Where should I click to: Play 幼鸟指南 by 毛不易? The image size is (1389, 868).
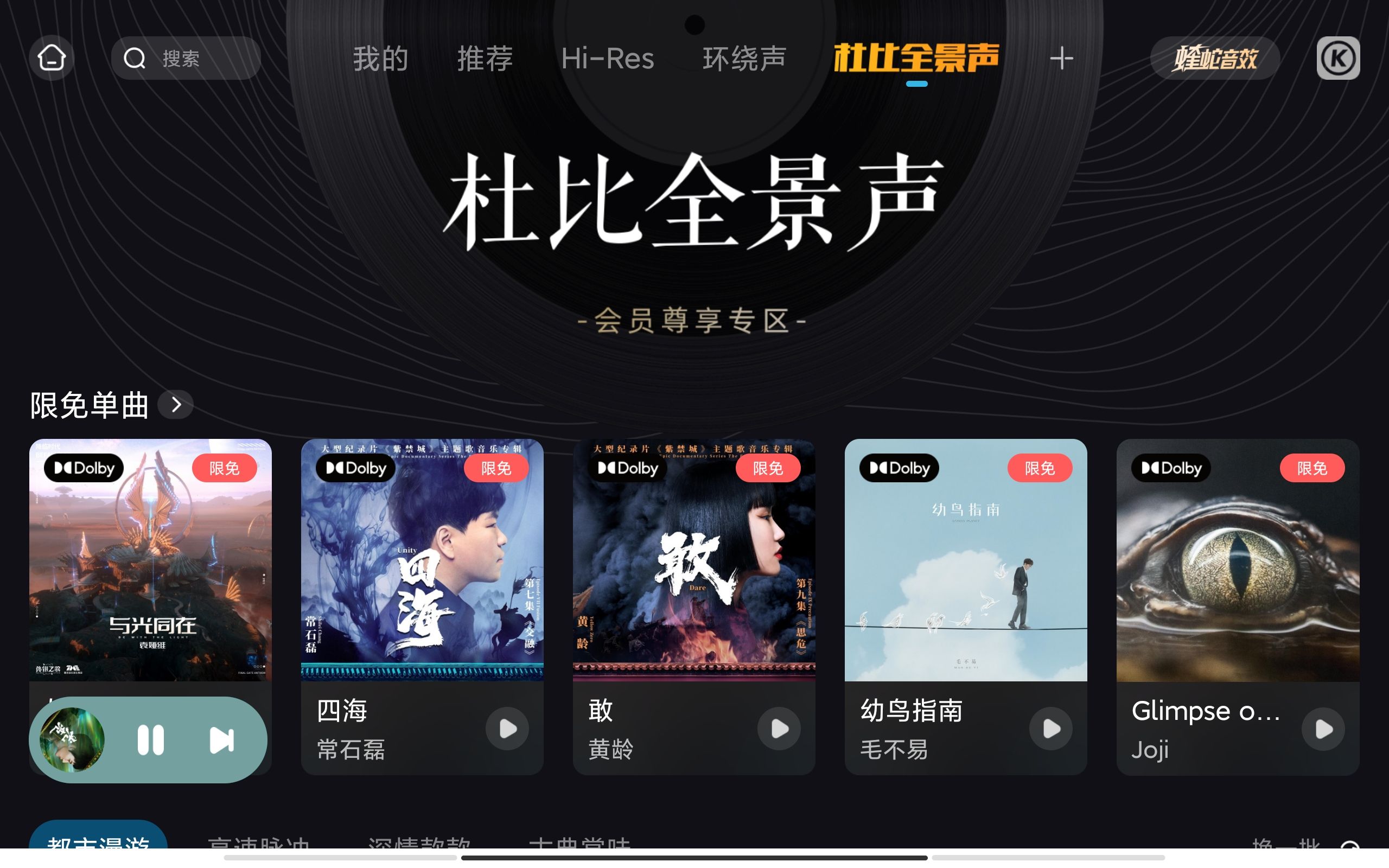tap(1050, 729)
